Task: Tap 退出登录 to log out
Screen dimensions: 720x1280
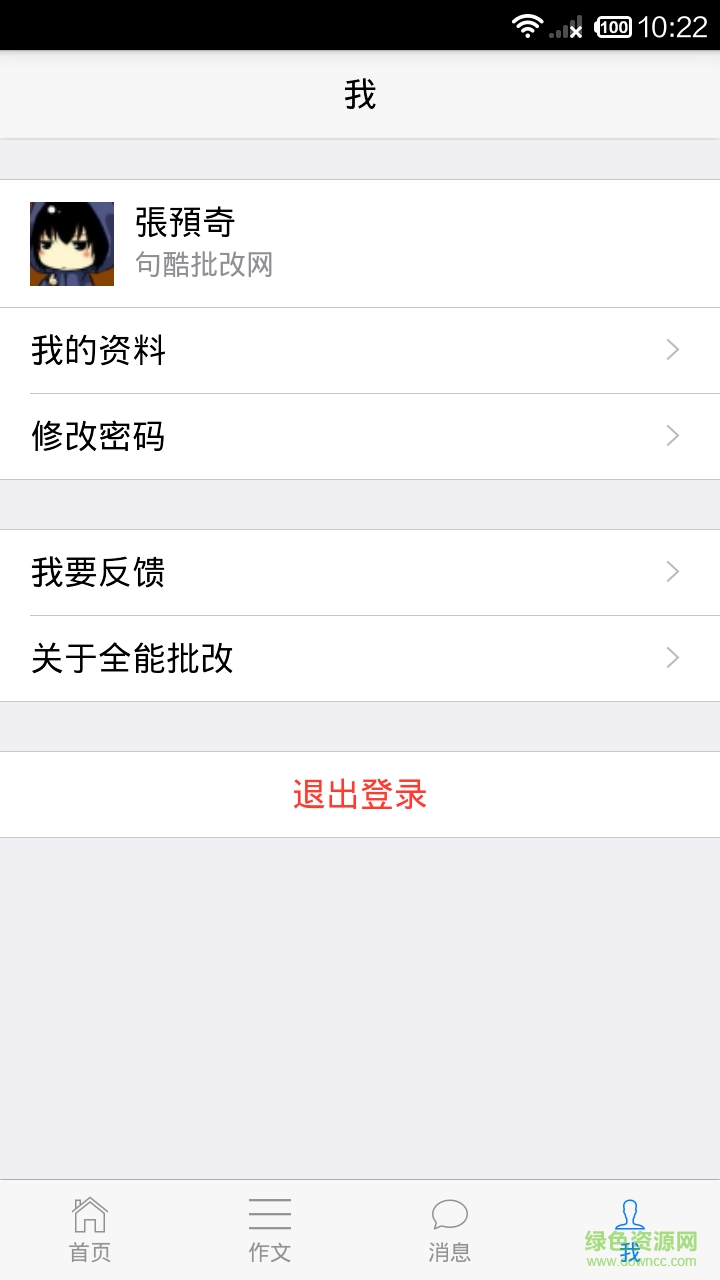Action: (359, 794)
